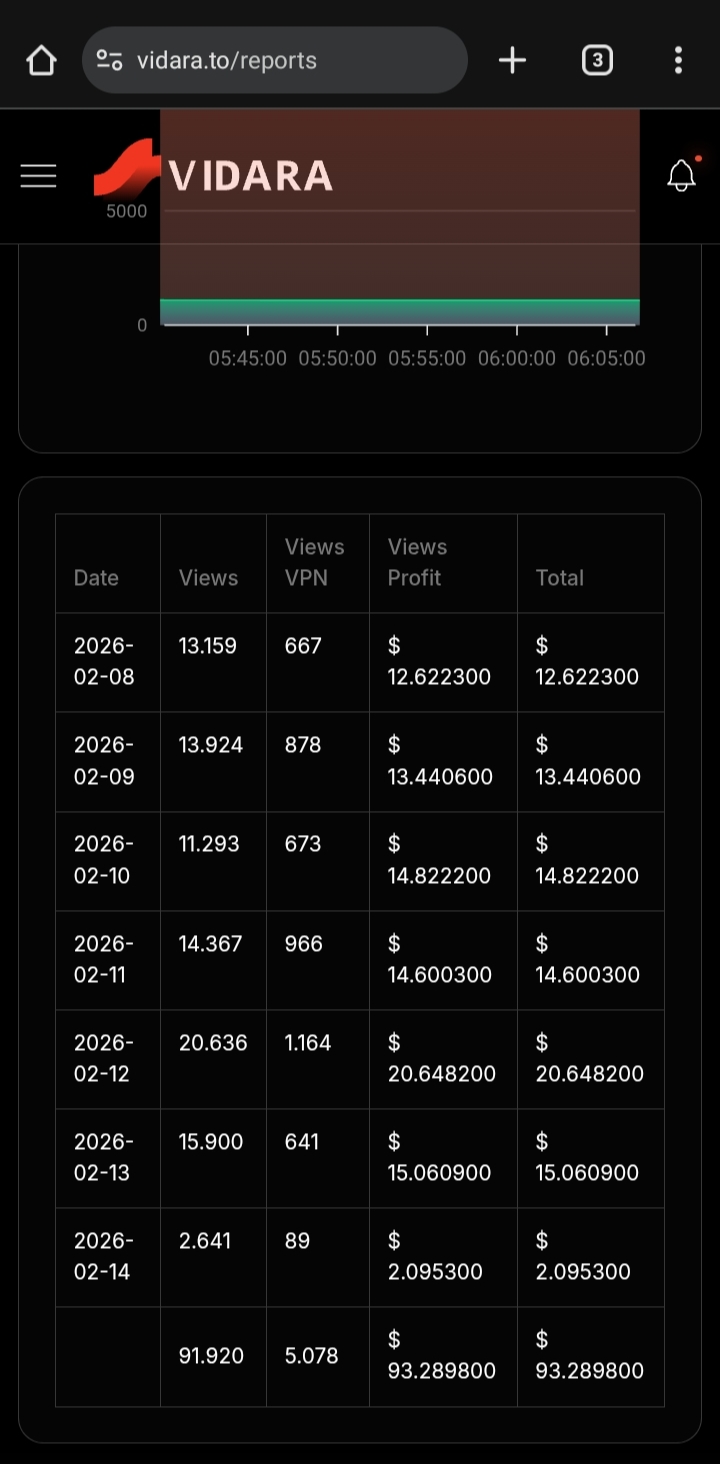View site info icon in the address bar
Viewport: 720px width, 1464px height.
point(109,61)
